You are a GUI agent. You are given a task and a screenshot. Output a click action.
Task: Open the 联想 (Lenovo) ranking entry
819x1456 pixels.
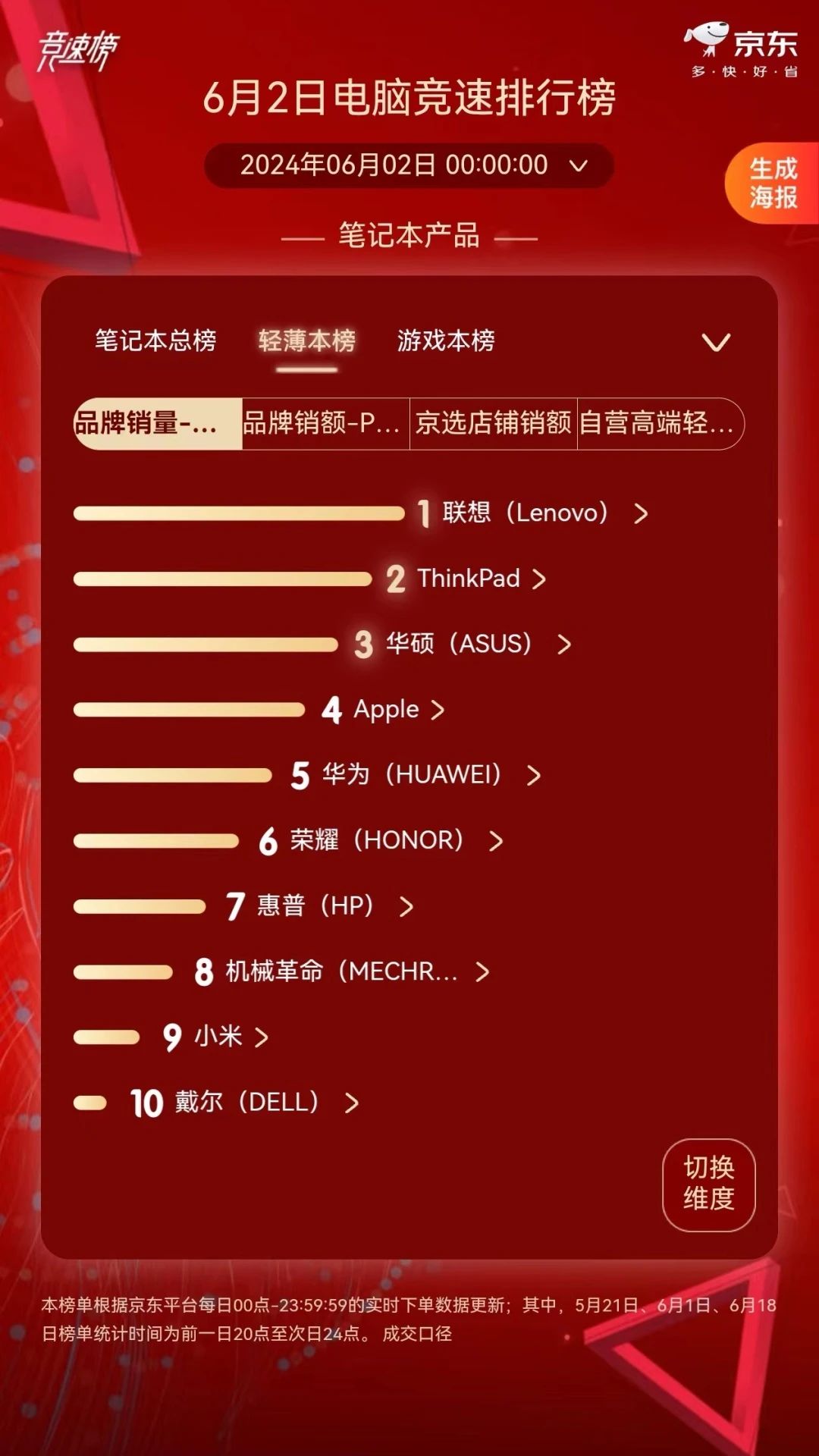click(x=531, y=513)
